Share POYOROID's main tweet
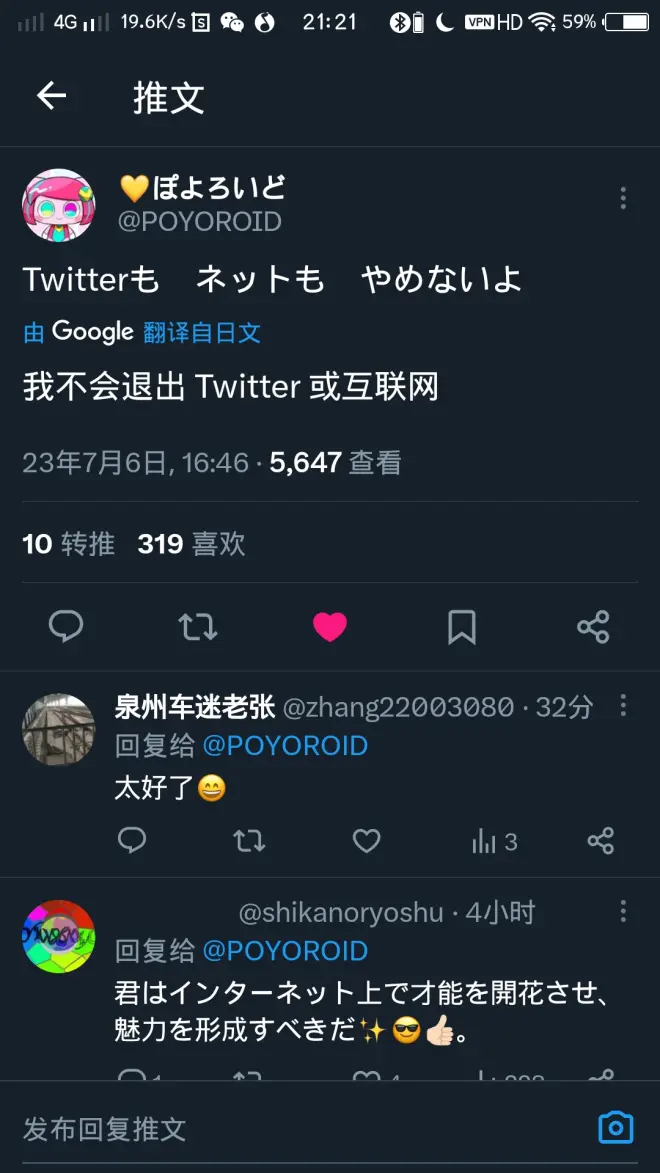 tap(593, 627)
